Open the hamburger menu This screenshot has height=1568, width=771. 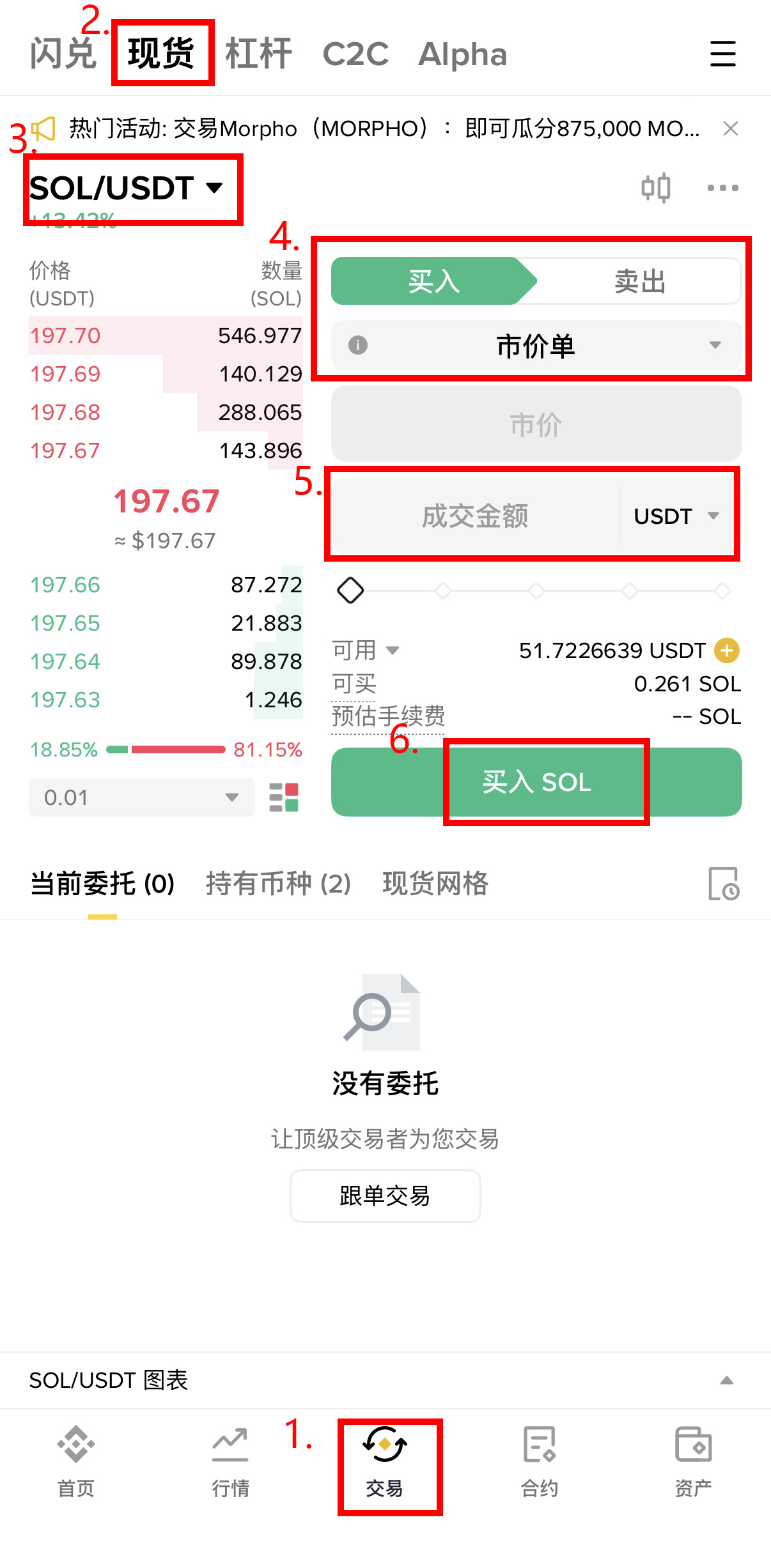[723, 55]
